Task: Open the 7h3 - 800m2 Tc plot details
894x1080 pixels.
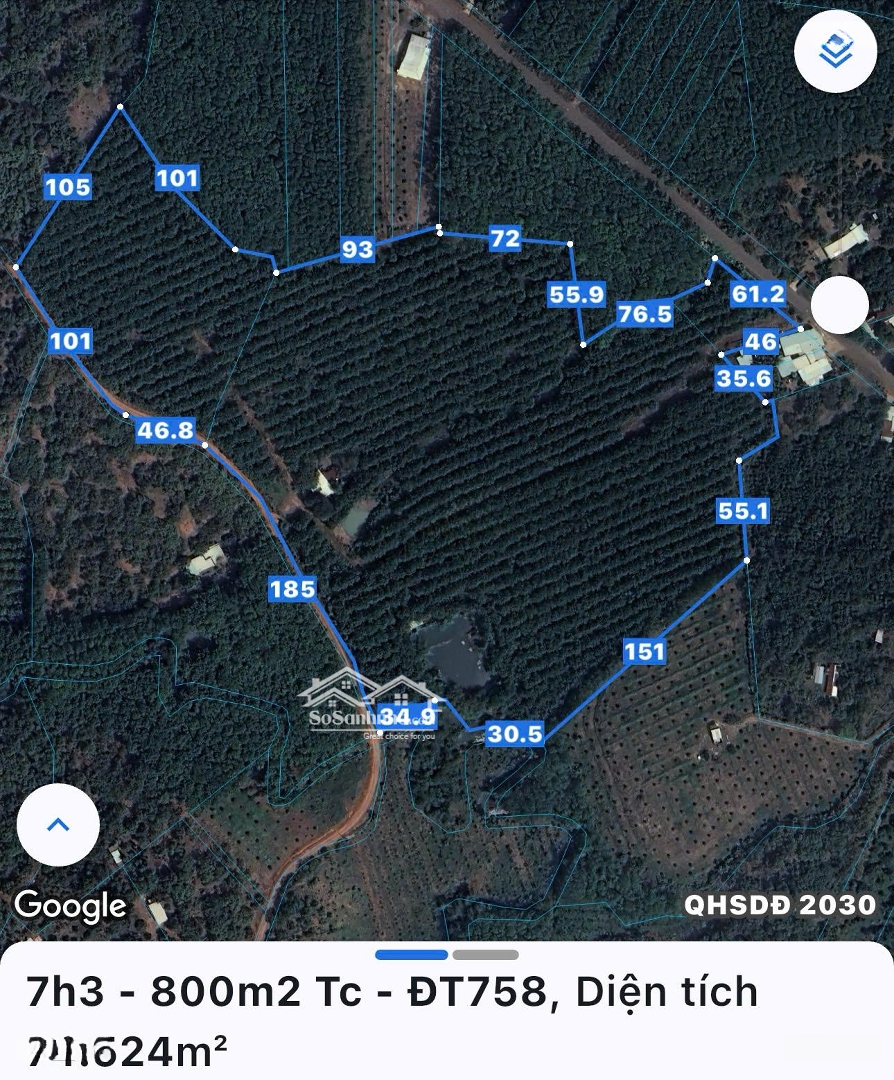Action: point(392,1012)
